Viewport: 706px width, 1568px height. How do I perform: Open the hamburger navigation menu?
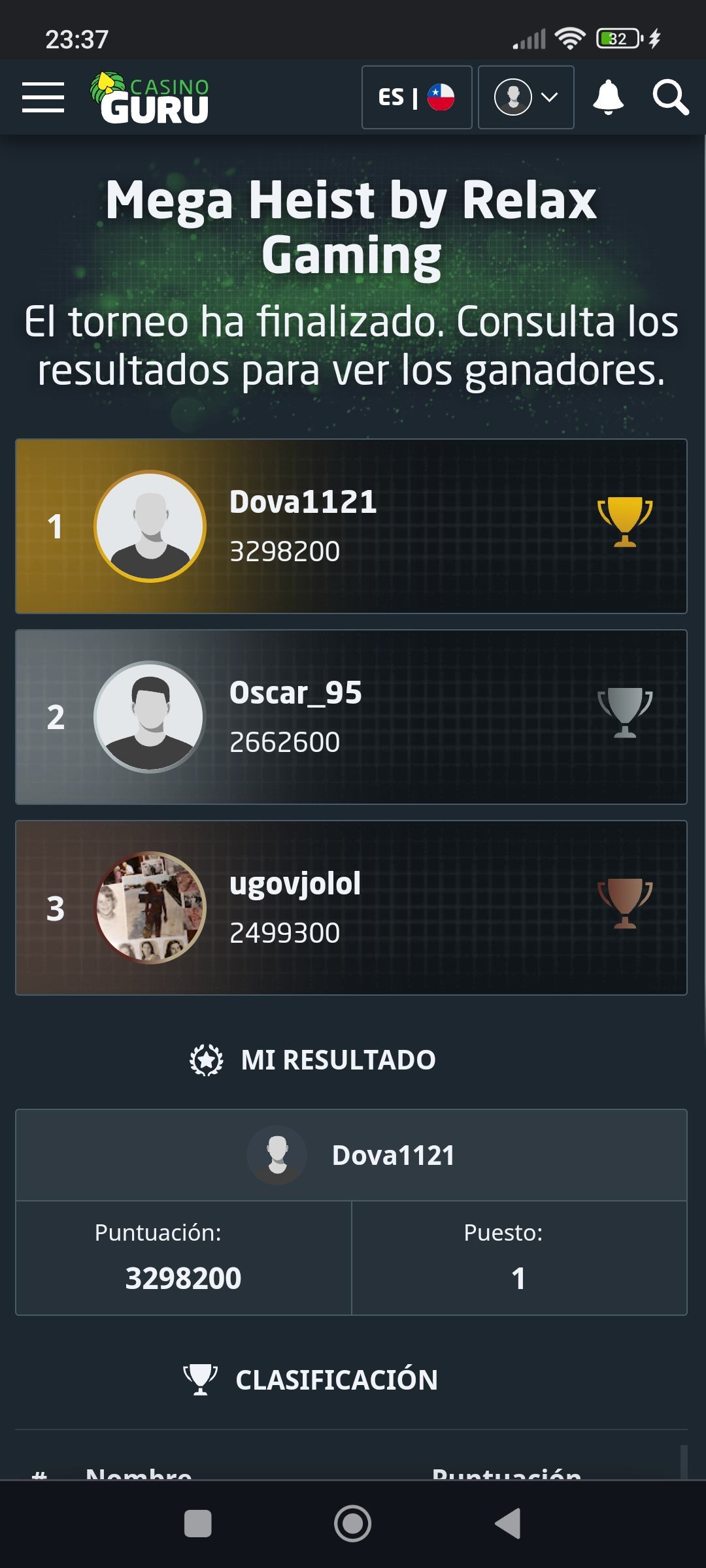(43, 97)
